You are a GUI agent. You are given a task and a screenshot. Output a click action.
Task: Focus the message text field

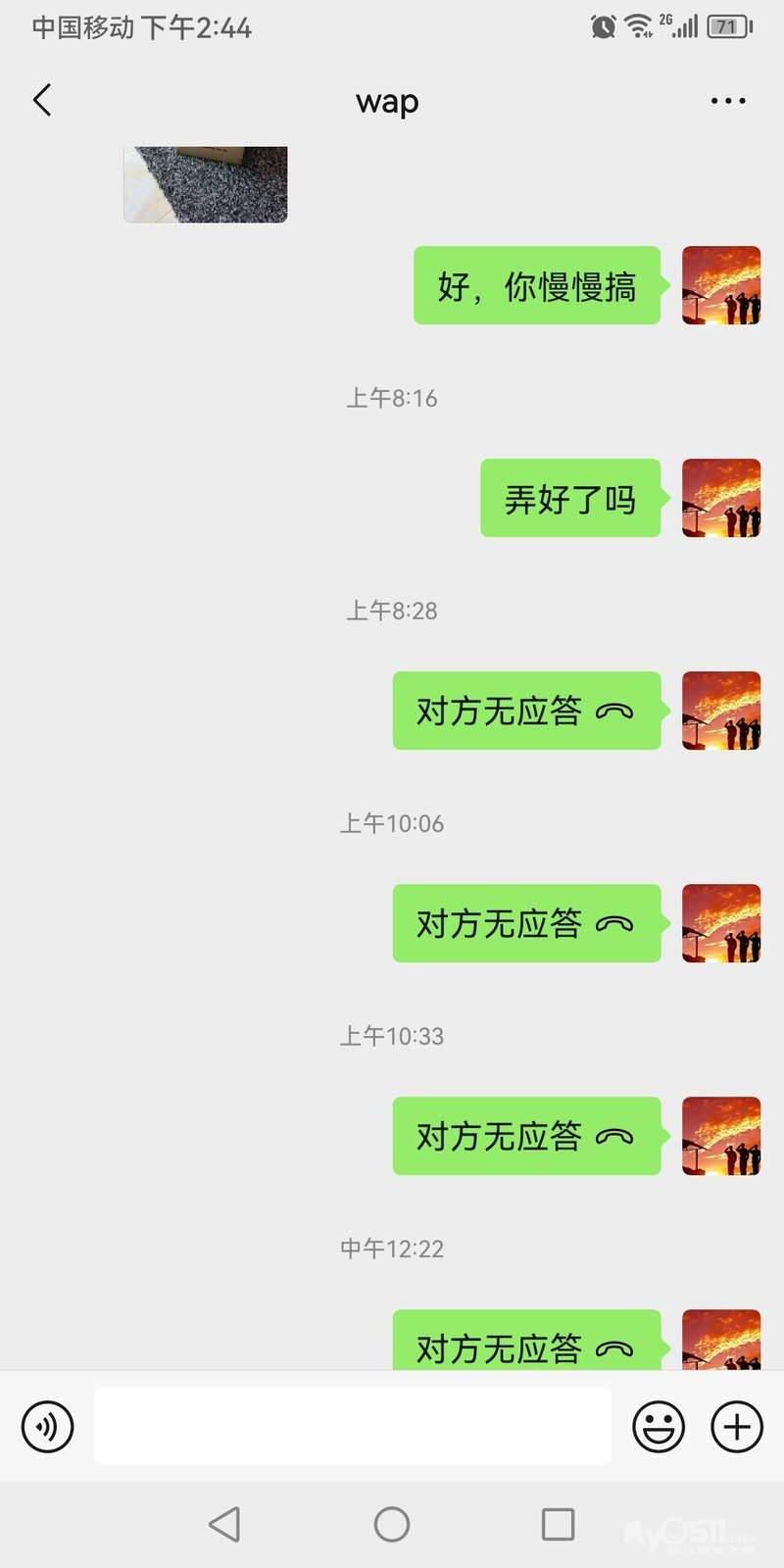pyautogui.click(x=353, y=1426)
